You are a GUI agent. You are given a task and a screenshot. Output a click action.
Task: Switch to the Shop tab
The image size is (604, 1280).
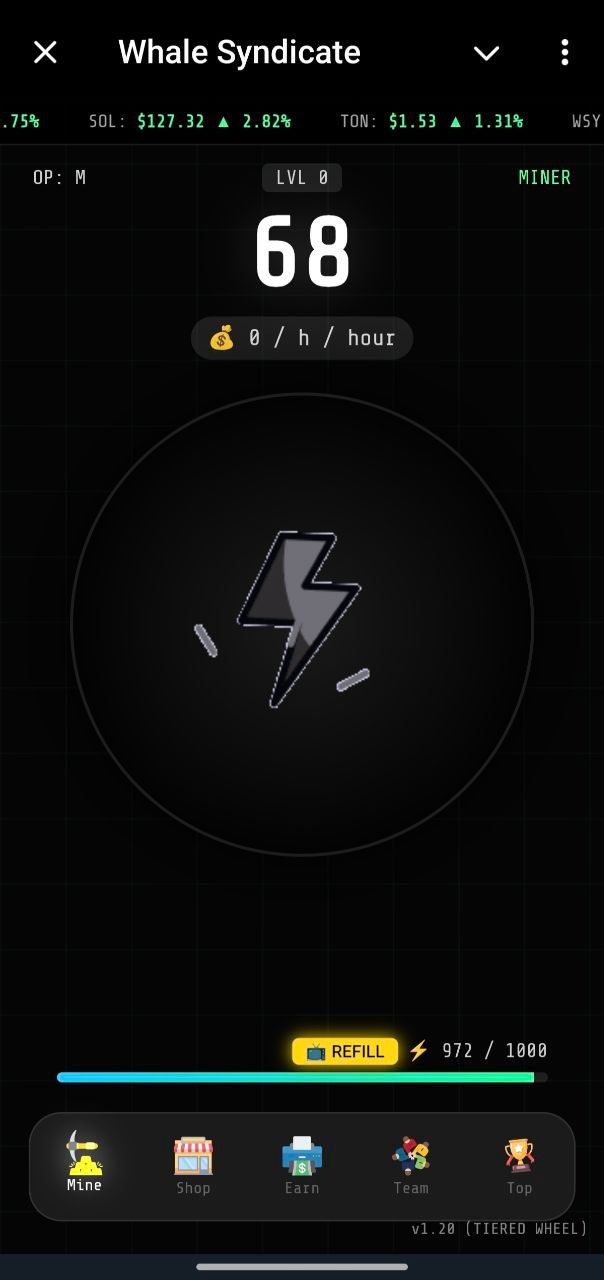193,1166
